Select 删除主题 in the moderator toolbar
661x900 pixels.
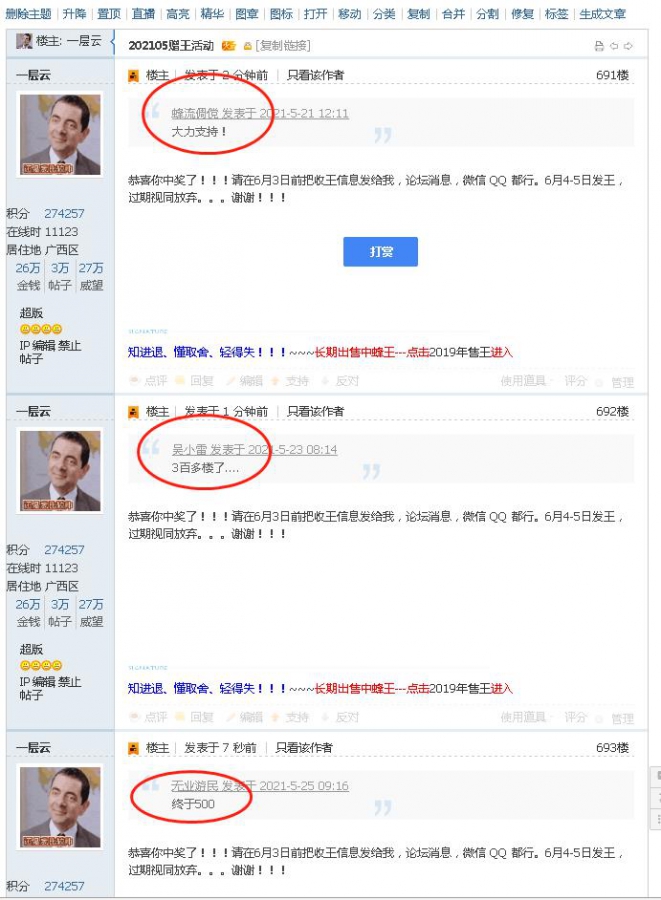pyautogui.click(x=28, y=14)
